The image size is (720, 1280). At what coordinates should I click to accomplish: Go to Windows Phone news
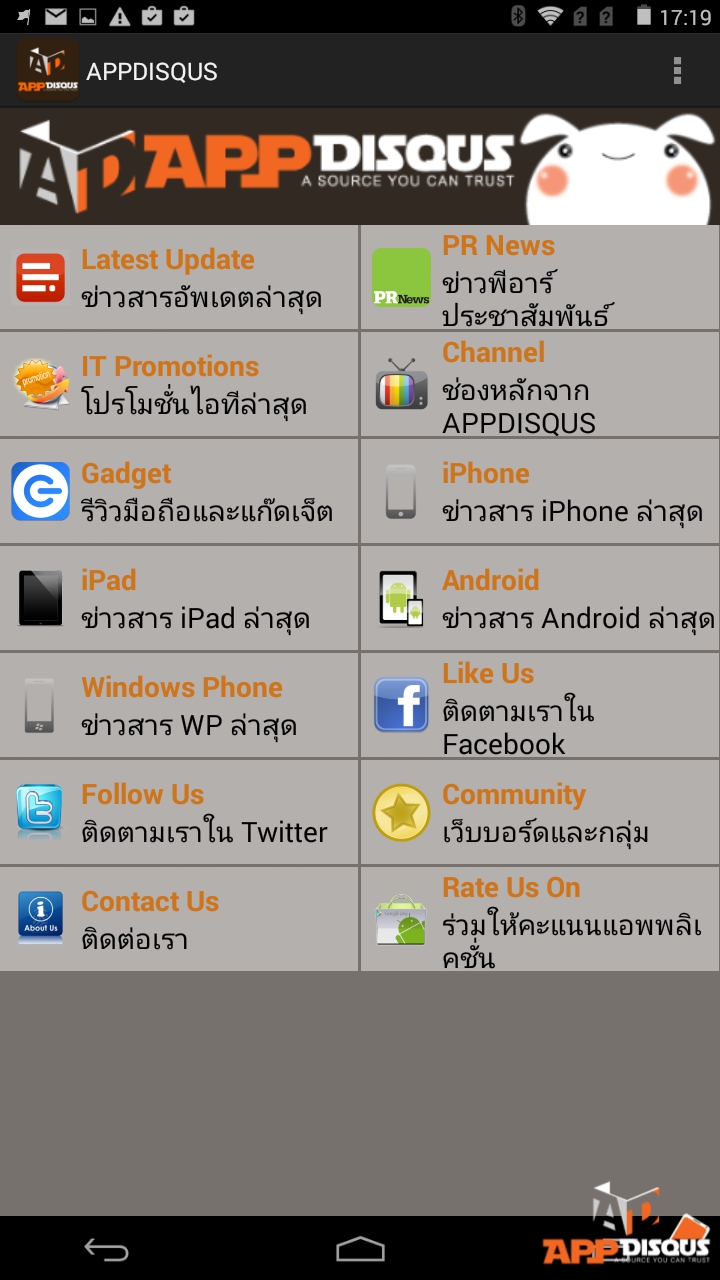point(180,706)
